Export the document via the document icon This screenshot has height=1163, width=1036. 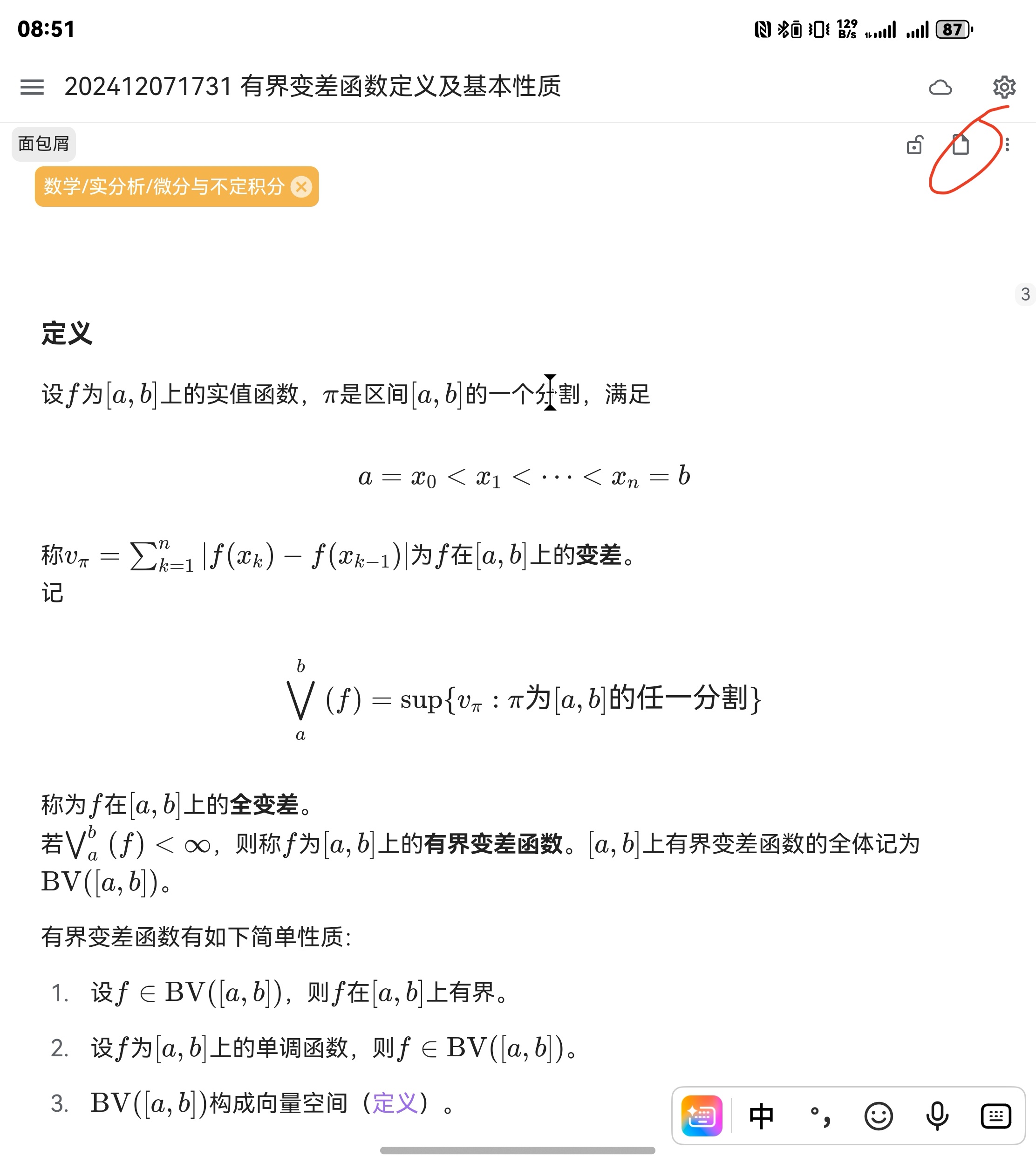[960, 145]
